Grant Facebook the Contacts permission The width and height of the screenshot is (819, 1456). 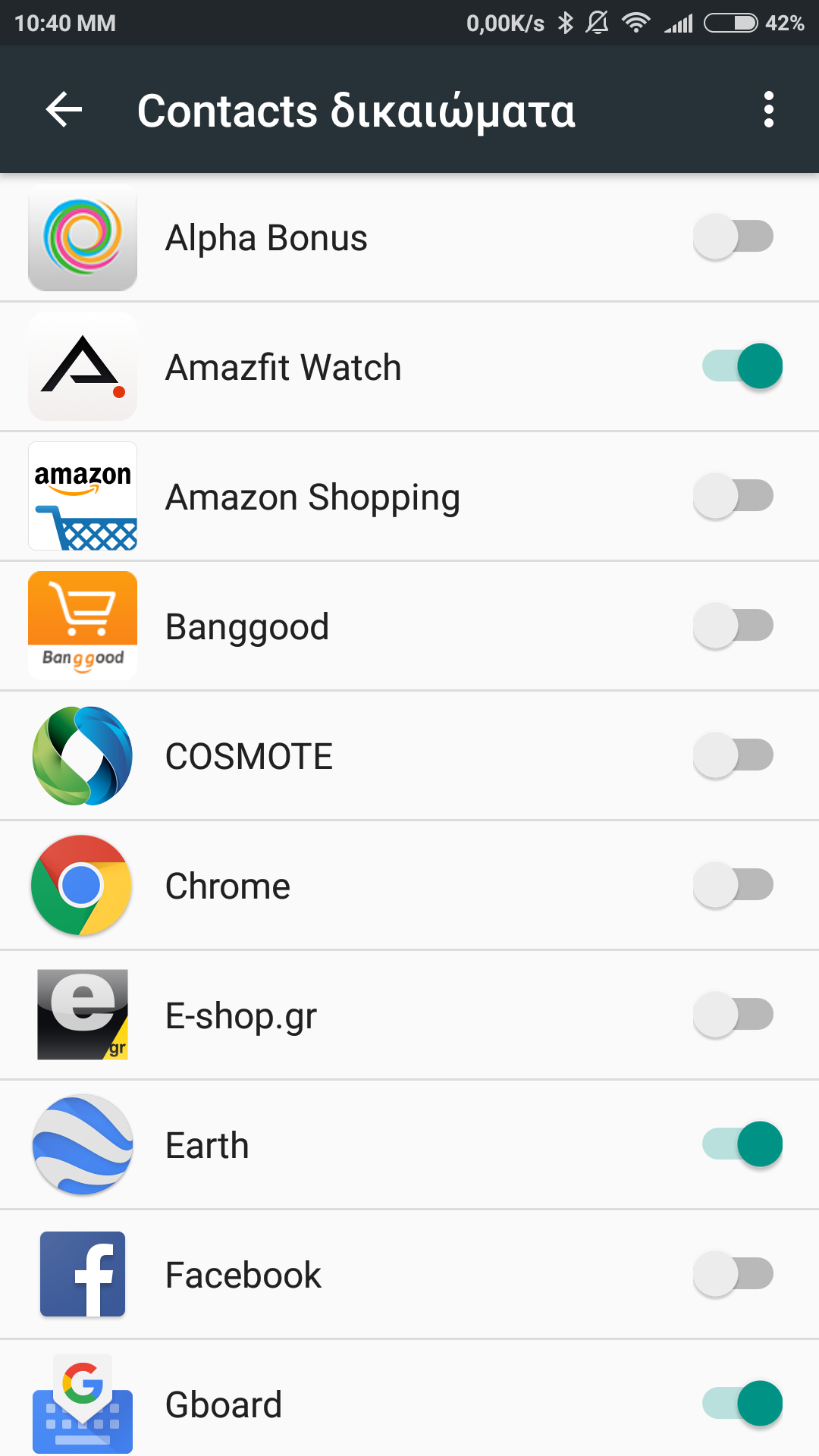733,1274
